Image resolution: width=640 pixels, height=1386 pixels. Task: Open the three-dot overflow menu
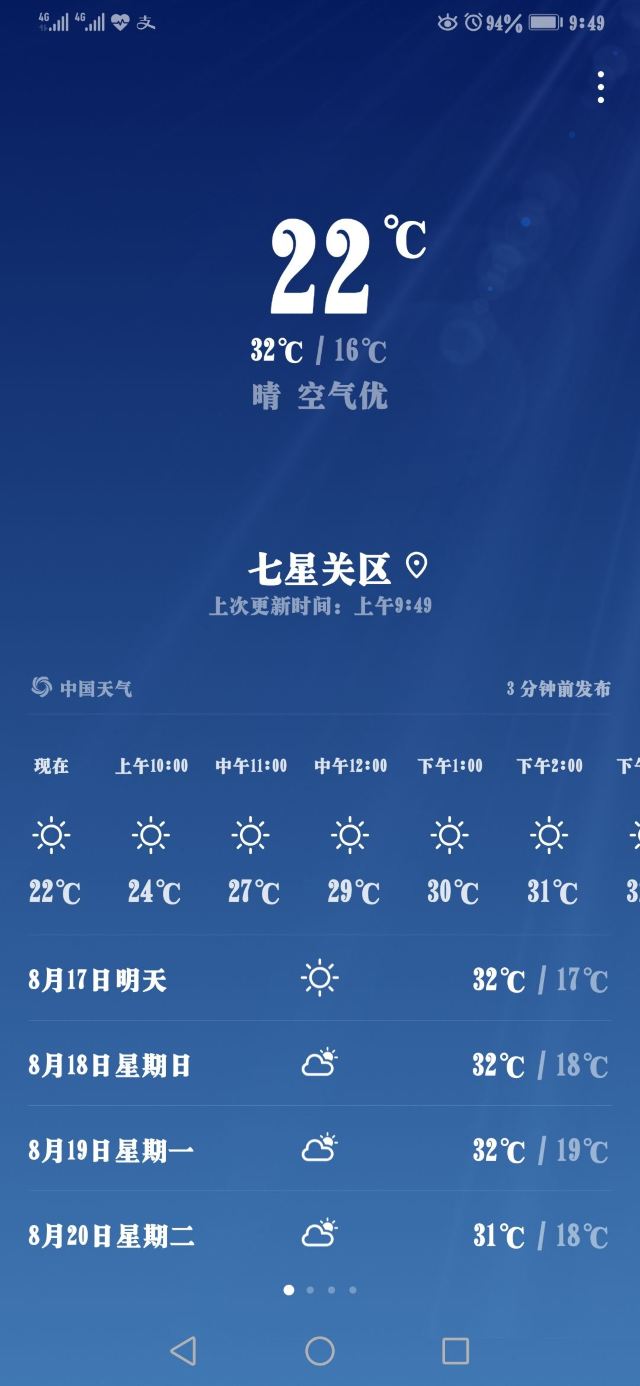600,87
